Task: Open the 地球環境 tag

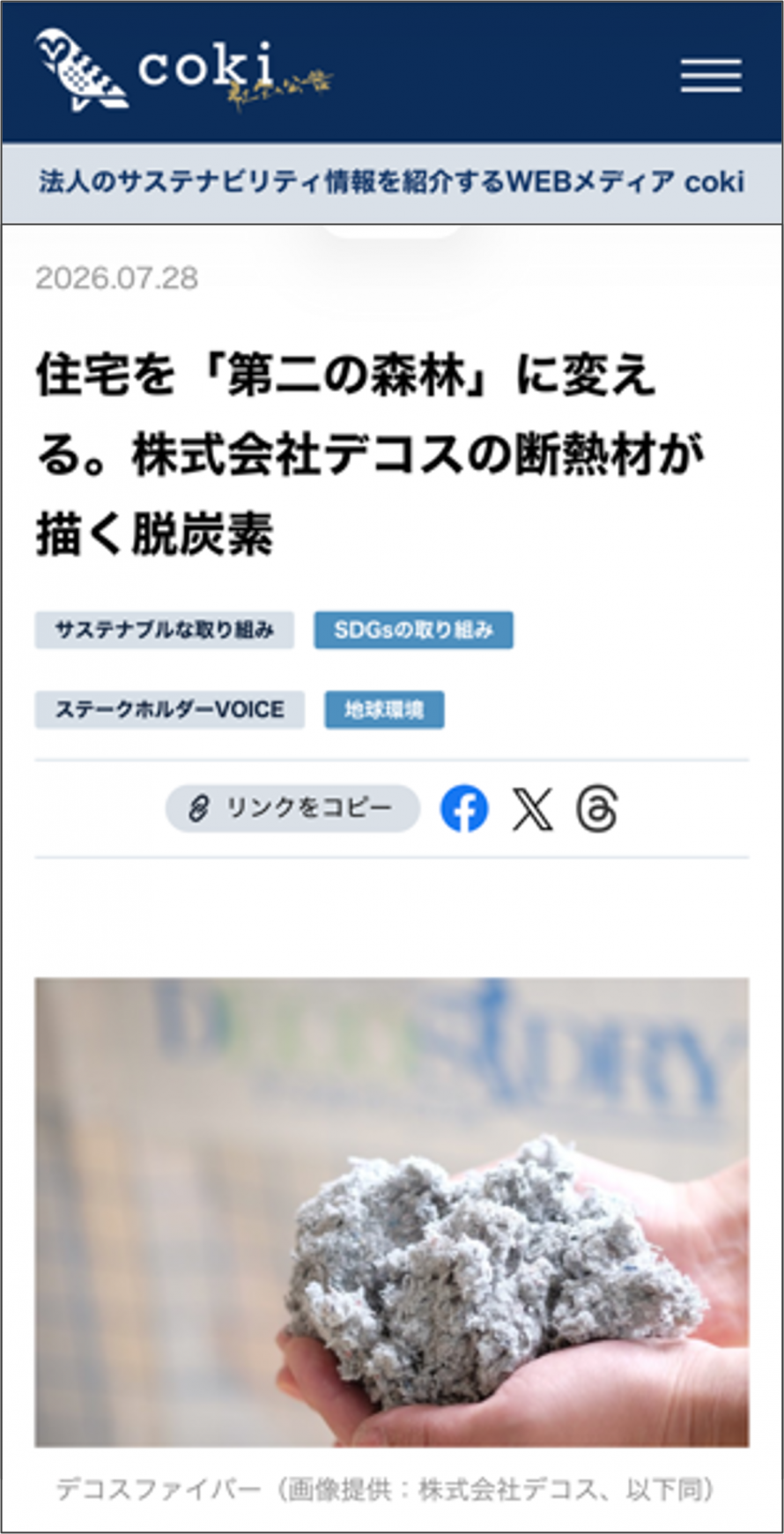Action: [384, 709]
